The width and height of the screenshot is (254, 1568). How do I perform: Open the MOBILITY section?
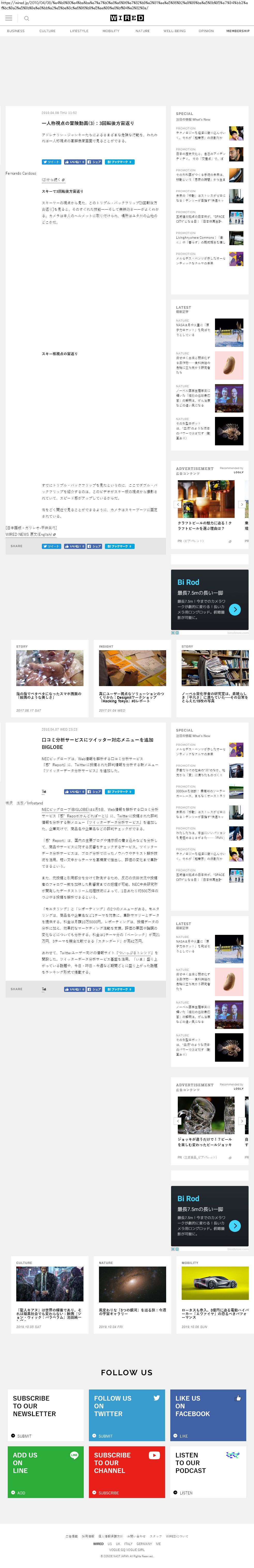[111, 31]
